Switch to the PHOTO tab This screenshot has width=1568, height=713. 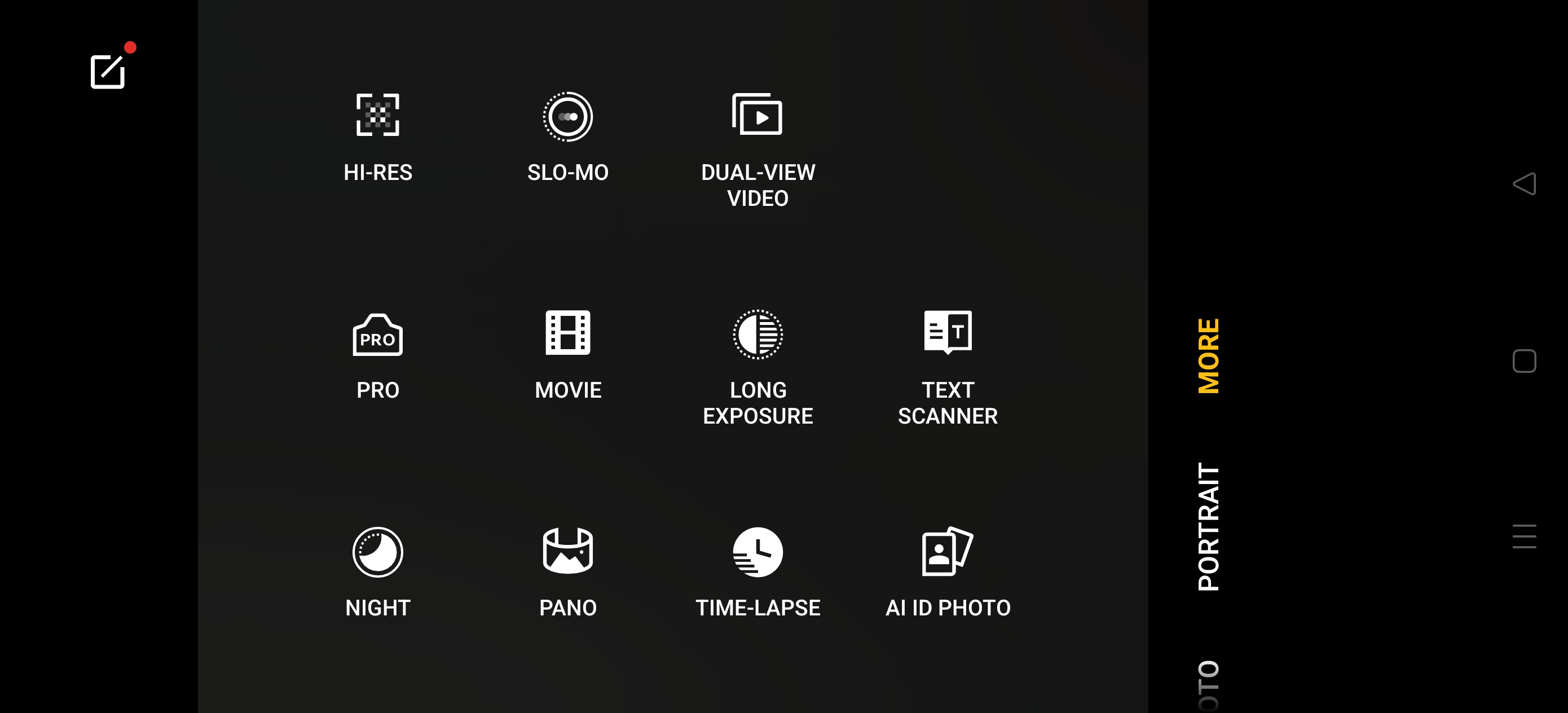pos(1208,685)
